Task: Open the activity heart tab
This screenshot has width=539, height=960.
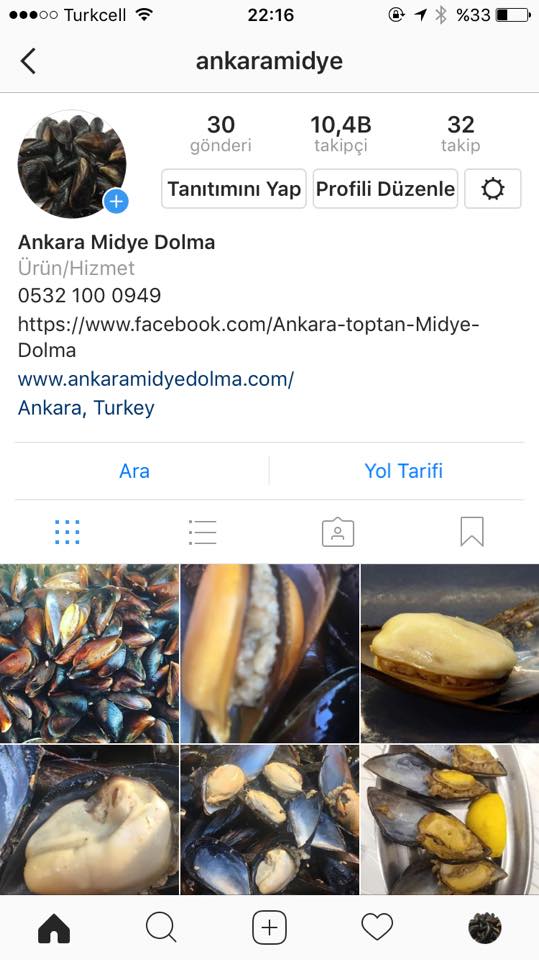Action: [377, 928]
